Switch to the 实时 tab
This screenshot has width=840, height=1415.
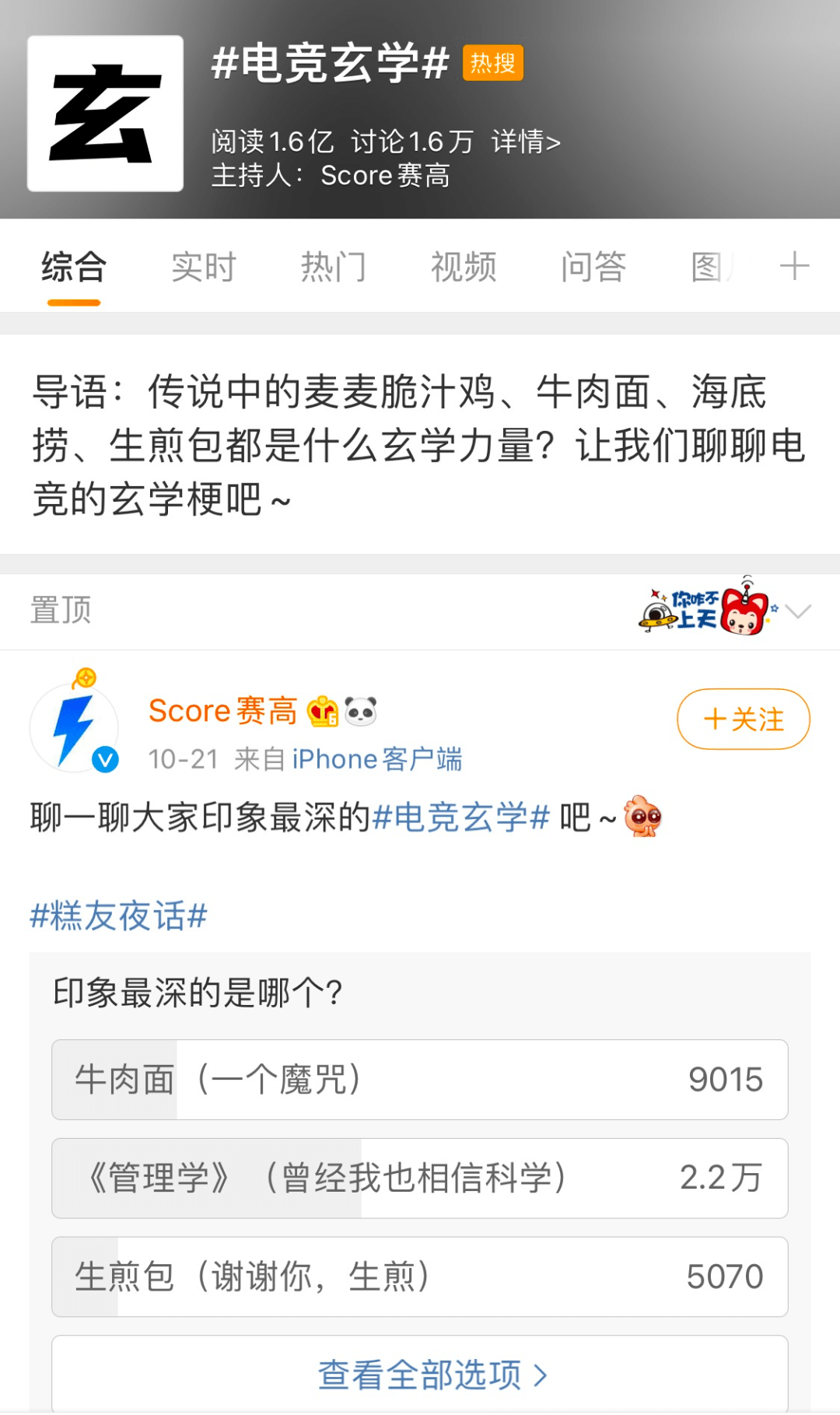pos(204,268)
